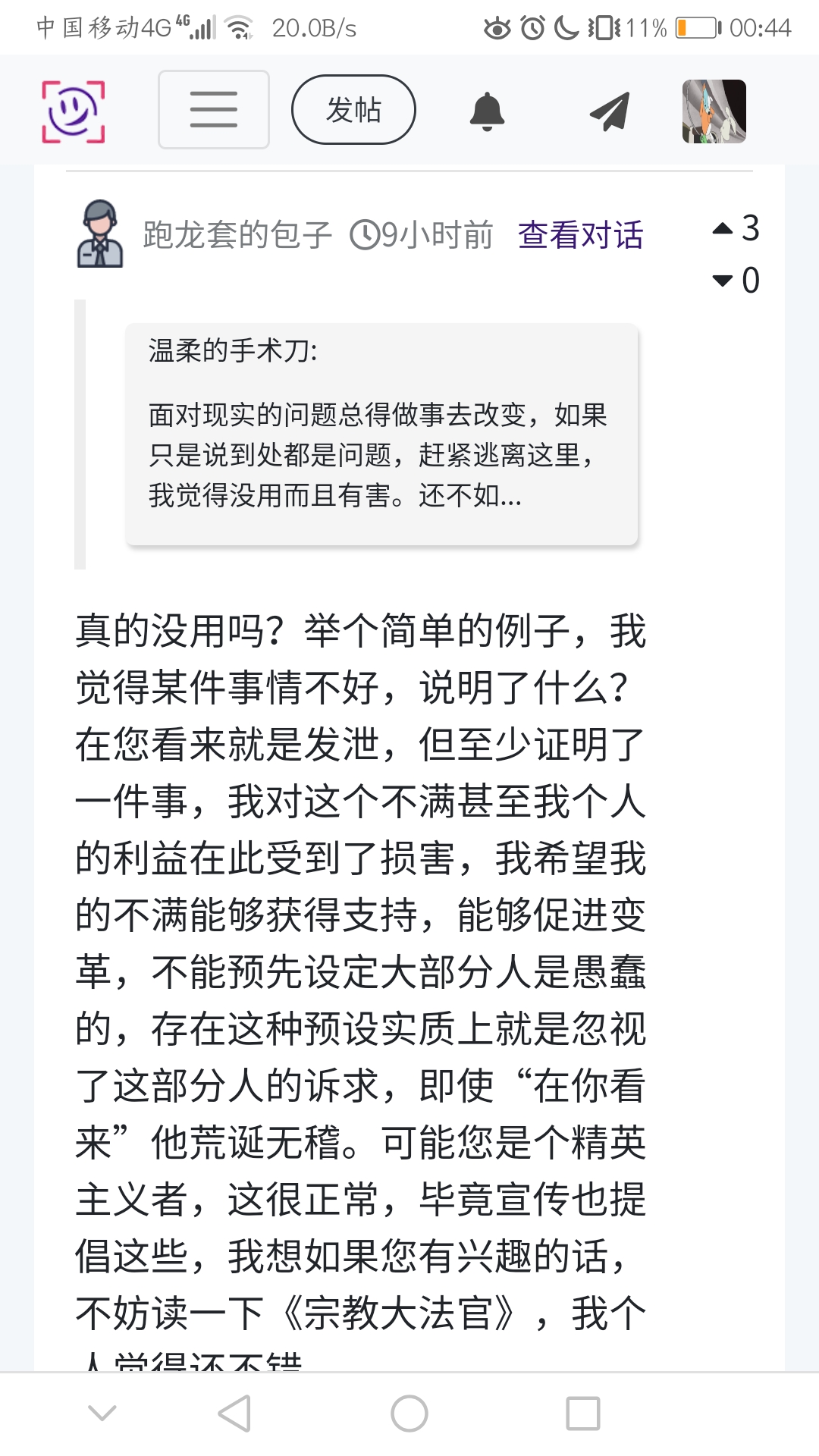Open the notifications bell
Image resolution: width=819 pixels, height=1456 pixels.
pos(487,111)
